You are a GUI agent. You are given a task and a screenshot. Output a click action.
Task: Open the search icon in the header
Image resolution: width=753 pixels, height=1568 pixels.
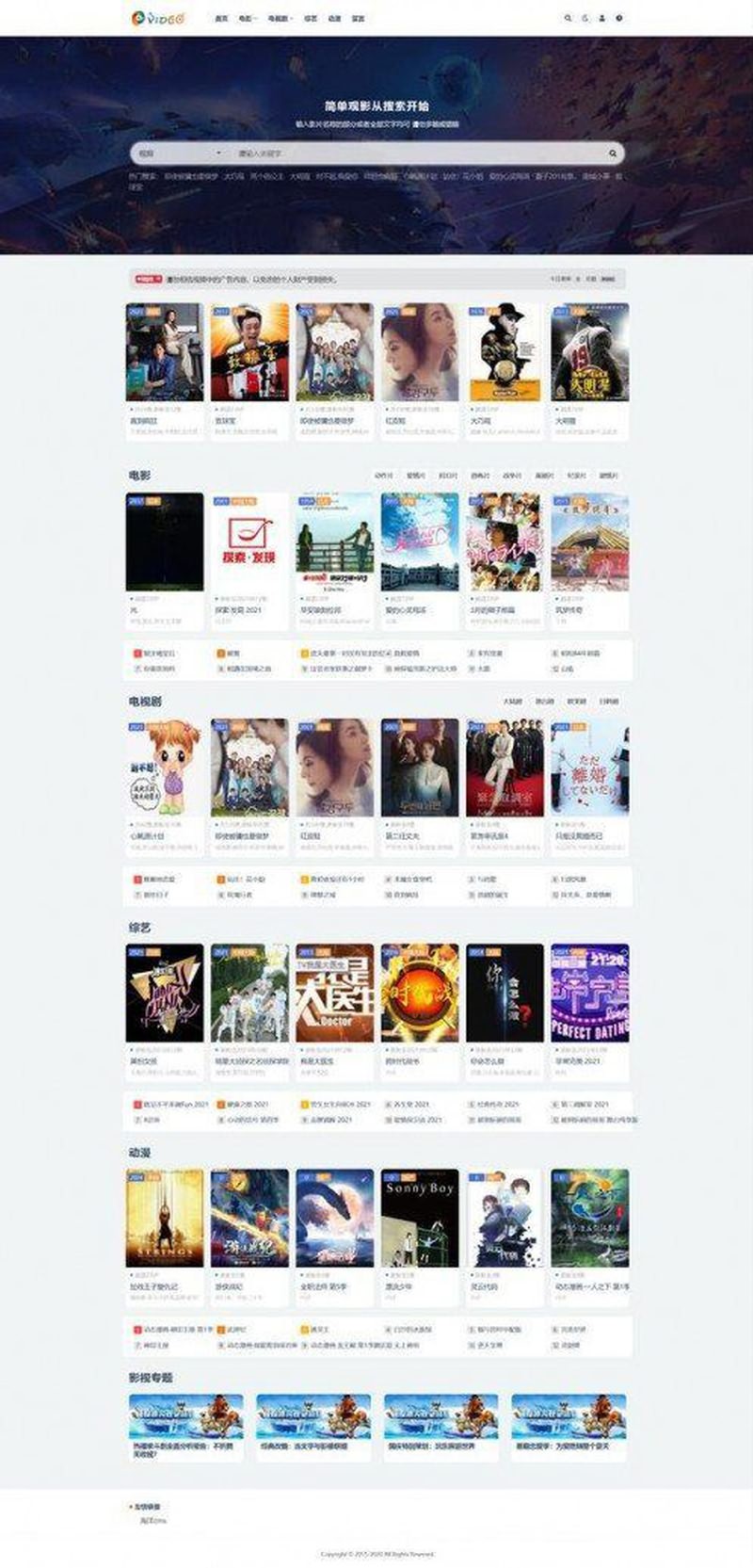tap(568, 18)
